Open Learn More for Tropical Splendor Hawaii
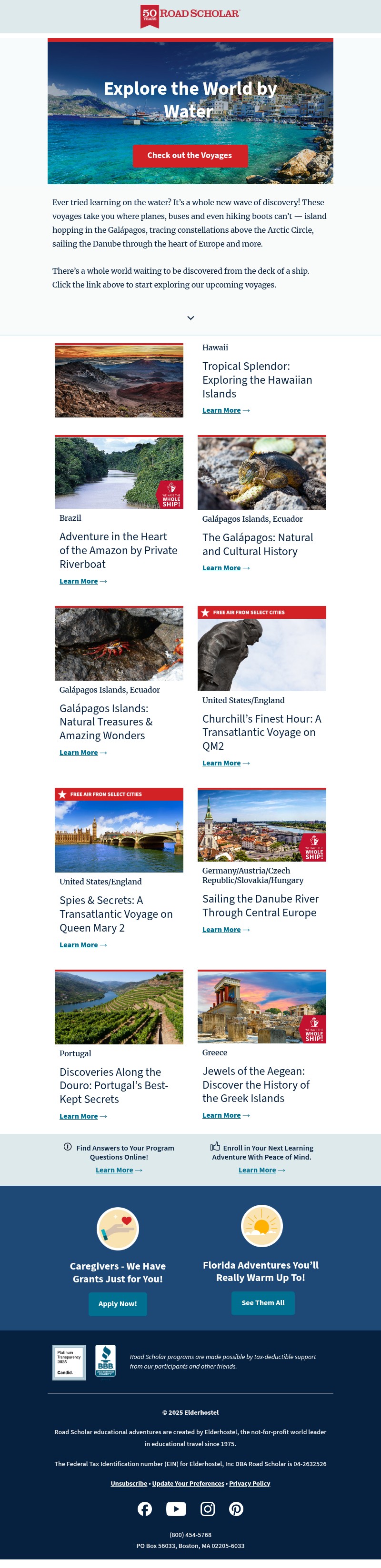This screenshot has width=381, height=1568. 221,410
